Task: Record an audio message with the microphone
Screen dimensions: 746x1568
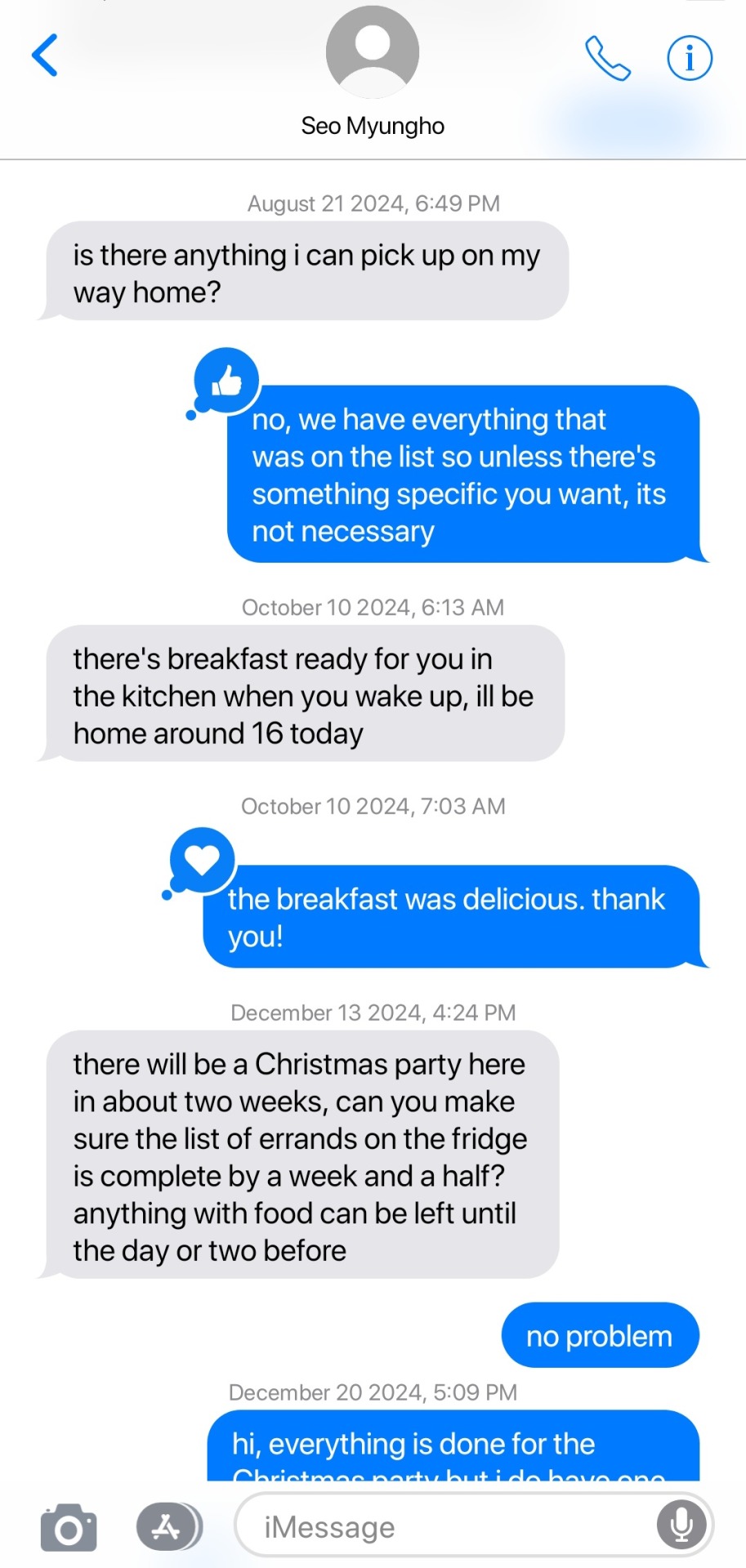Action: (681, 1524)
